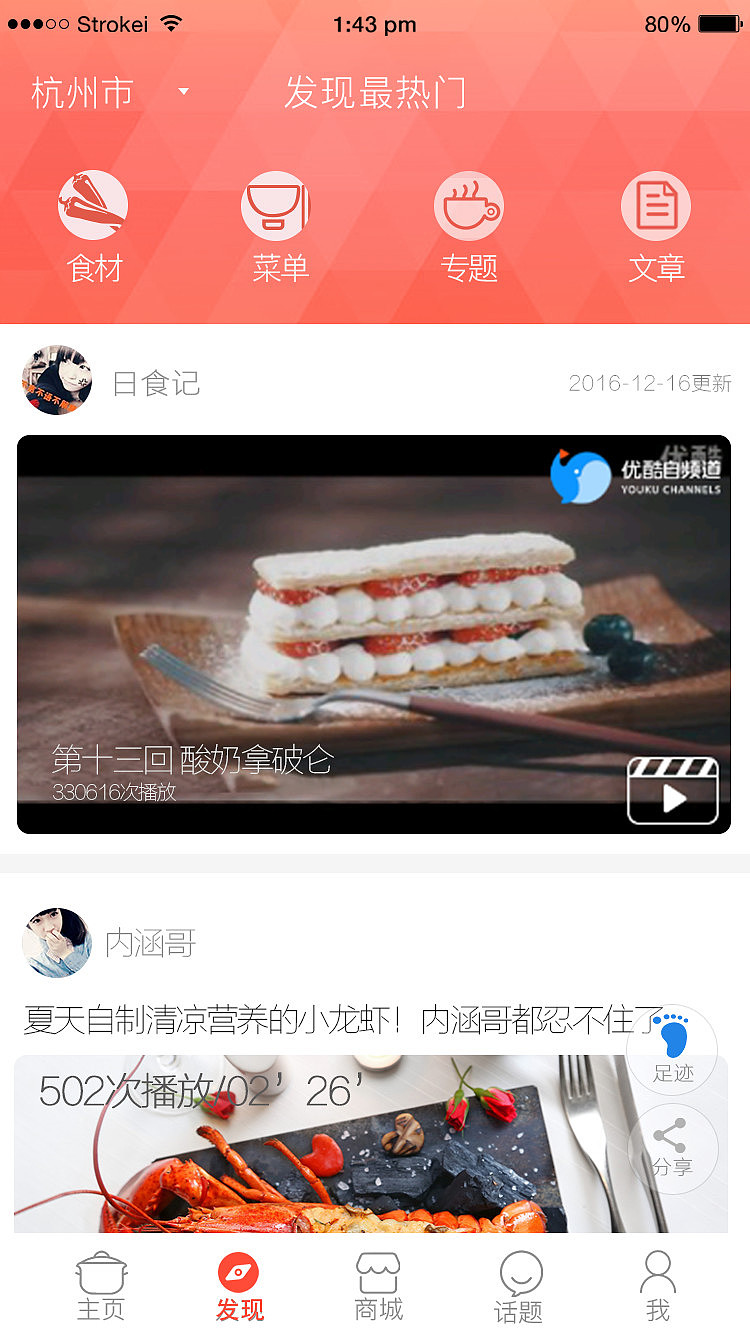Image resolution: width=750 pixels, height=1334 pixels.
Task: Select the 菜单 recipes category icon
Action: pos(276,204)
